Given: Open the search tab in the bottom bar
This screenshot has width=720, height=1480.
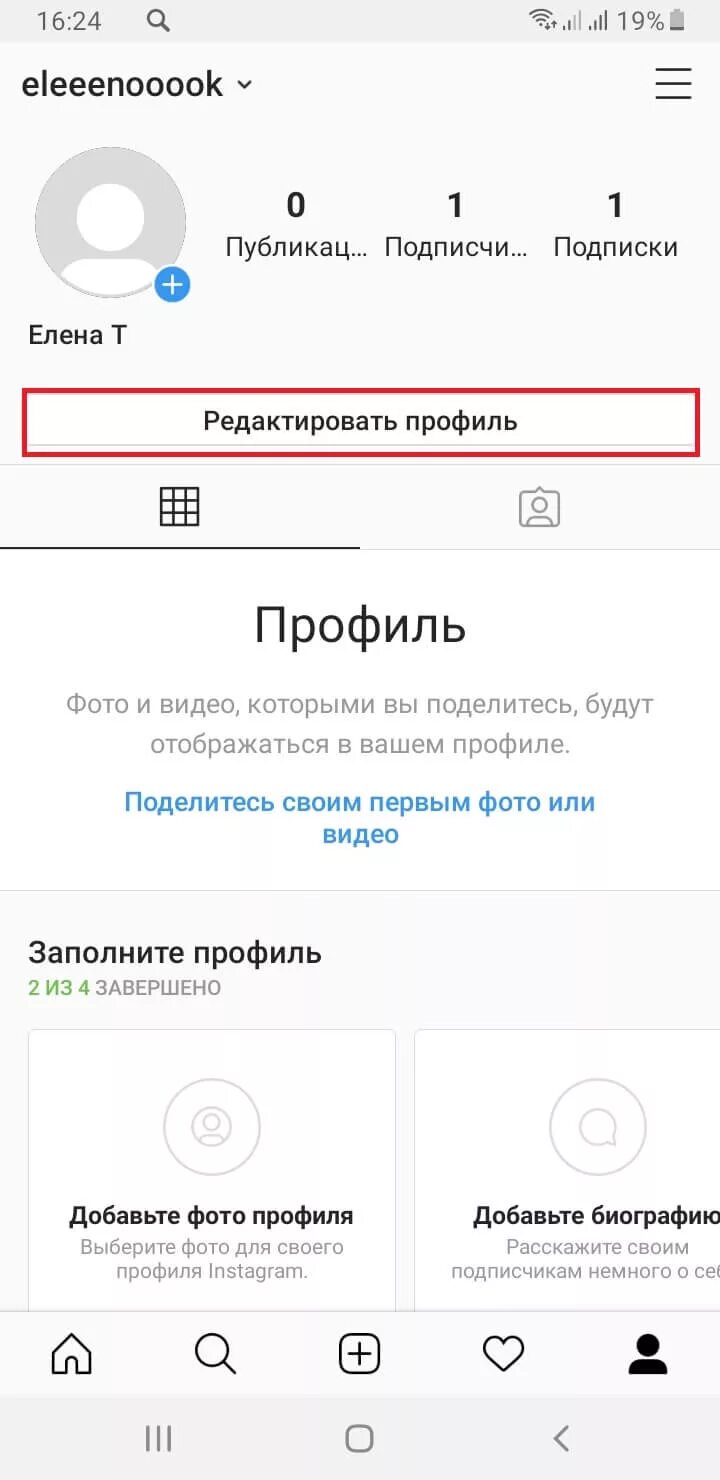Looking at the screenshot, I should click(215, 1354).
